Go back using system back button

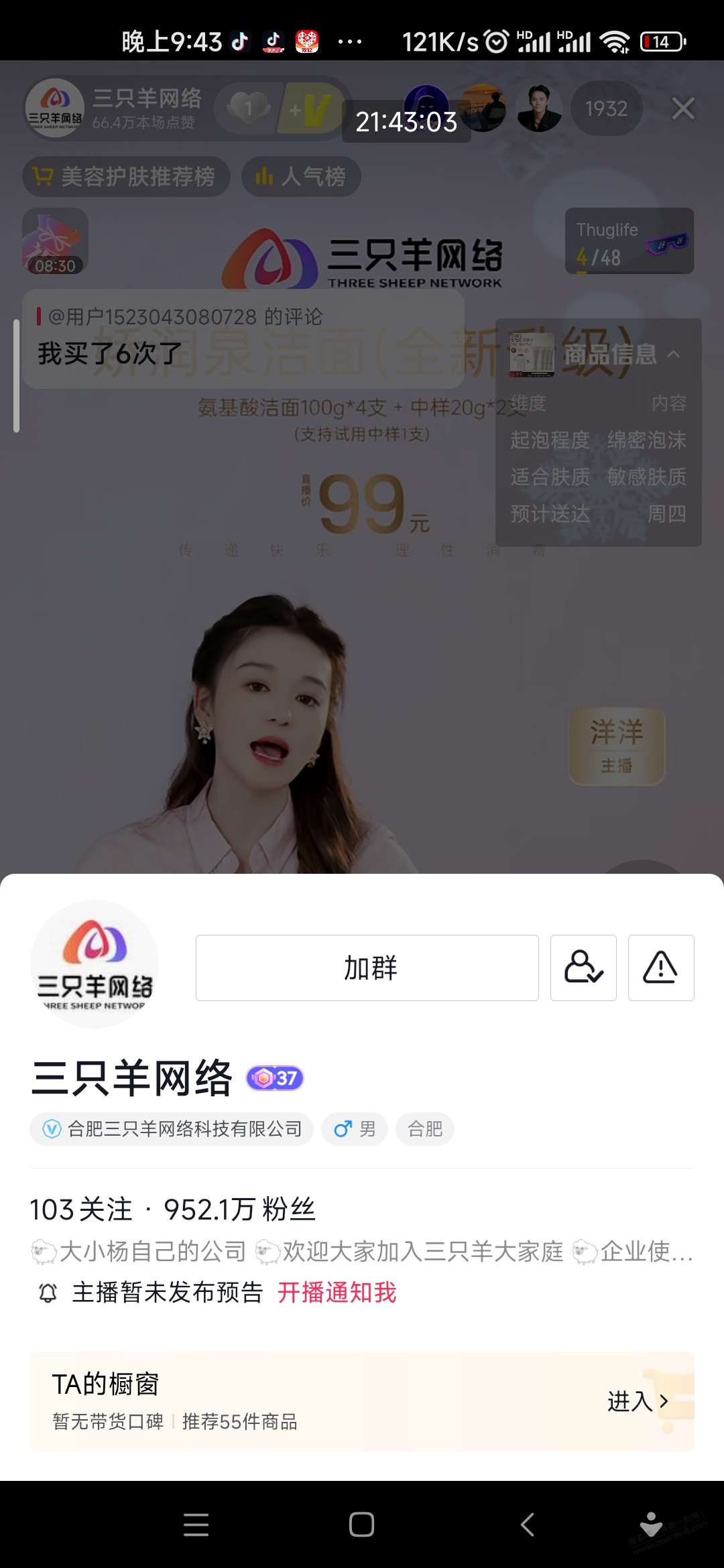point(528,1524)
